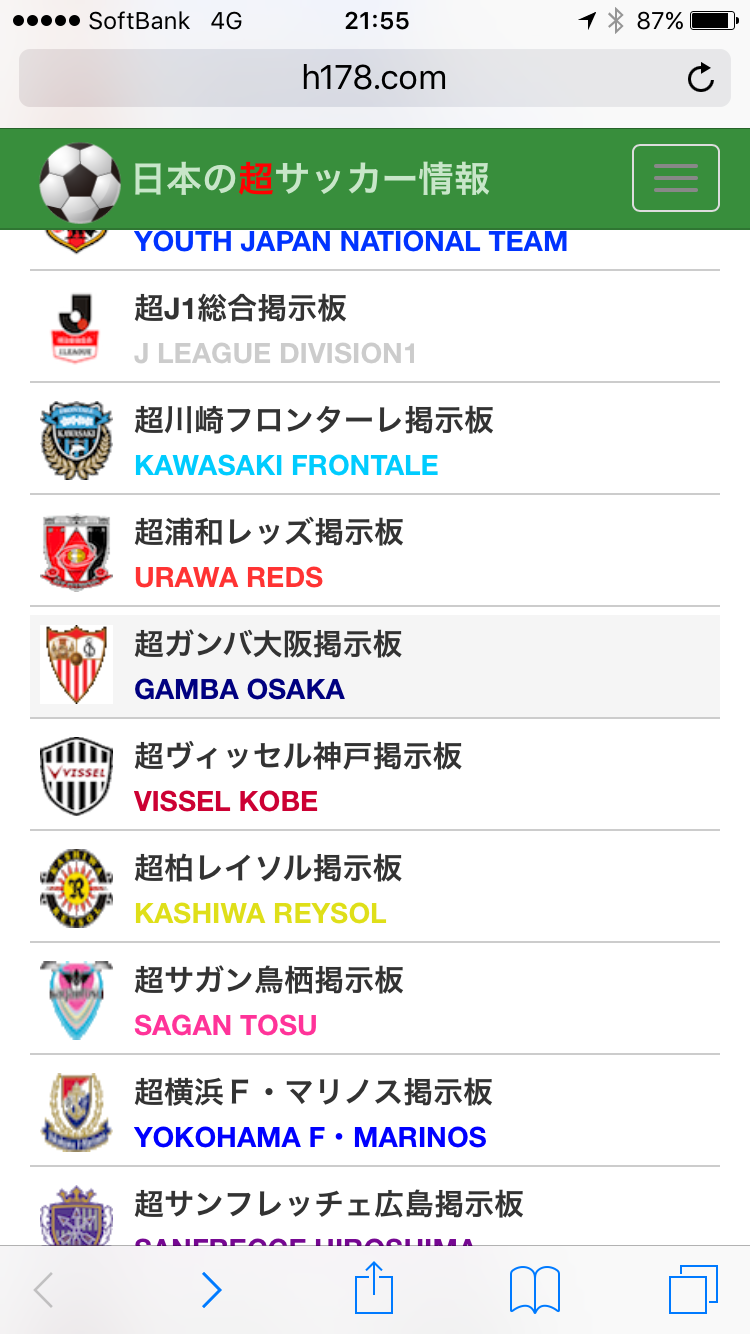
Task: Open the hamburger menu button
Action: [675, 178]
